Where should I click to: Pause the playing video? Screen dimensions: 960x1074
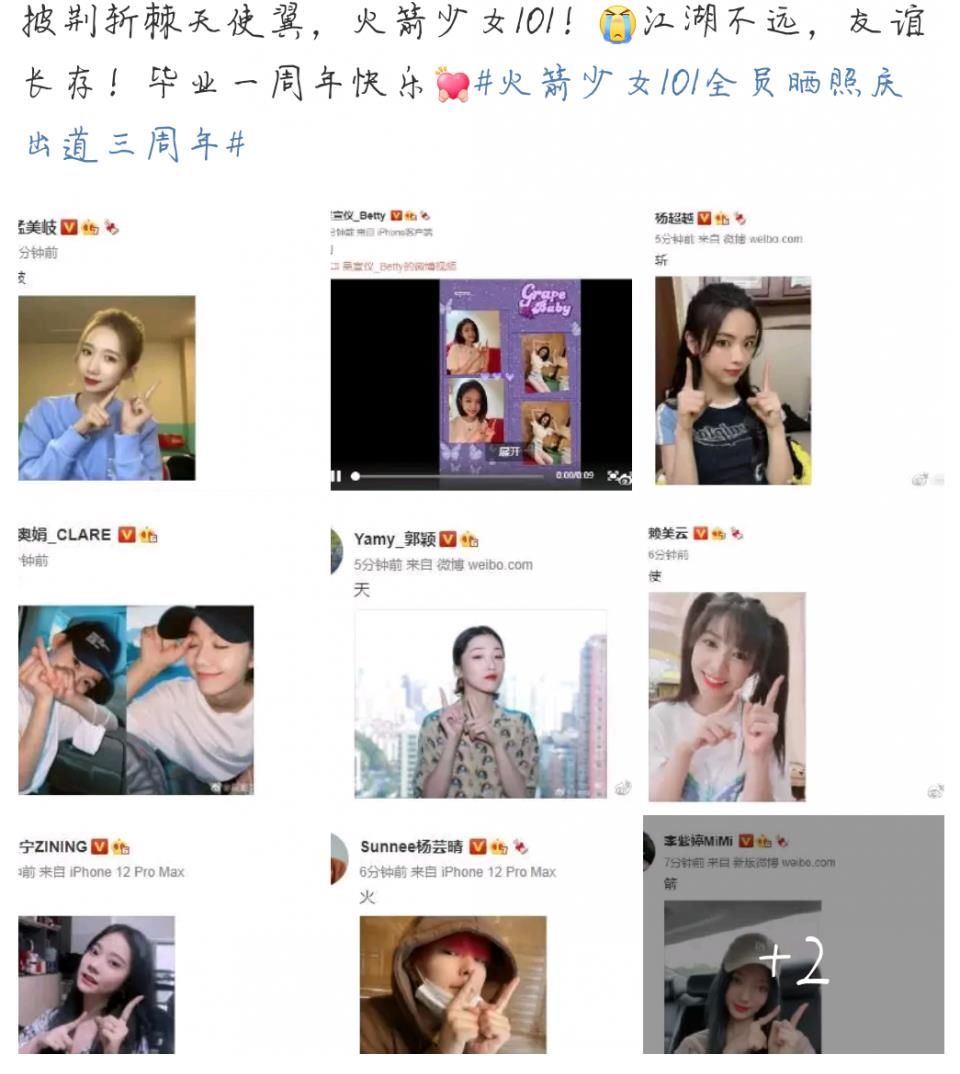pos(336,475)
